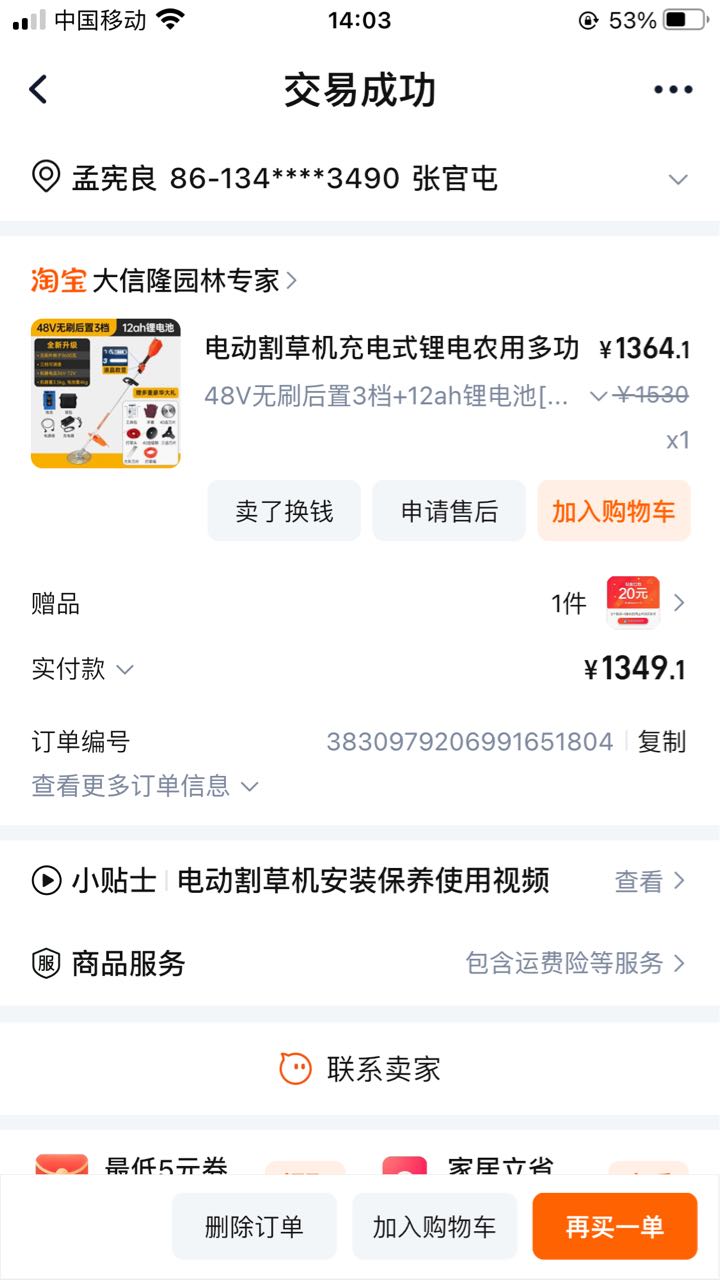
Task: Tap 加入购物车 in the bottom bar
Action: 434,1226
